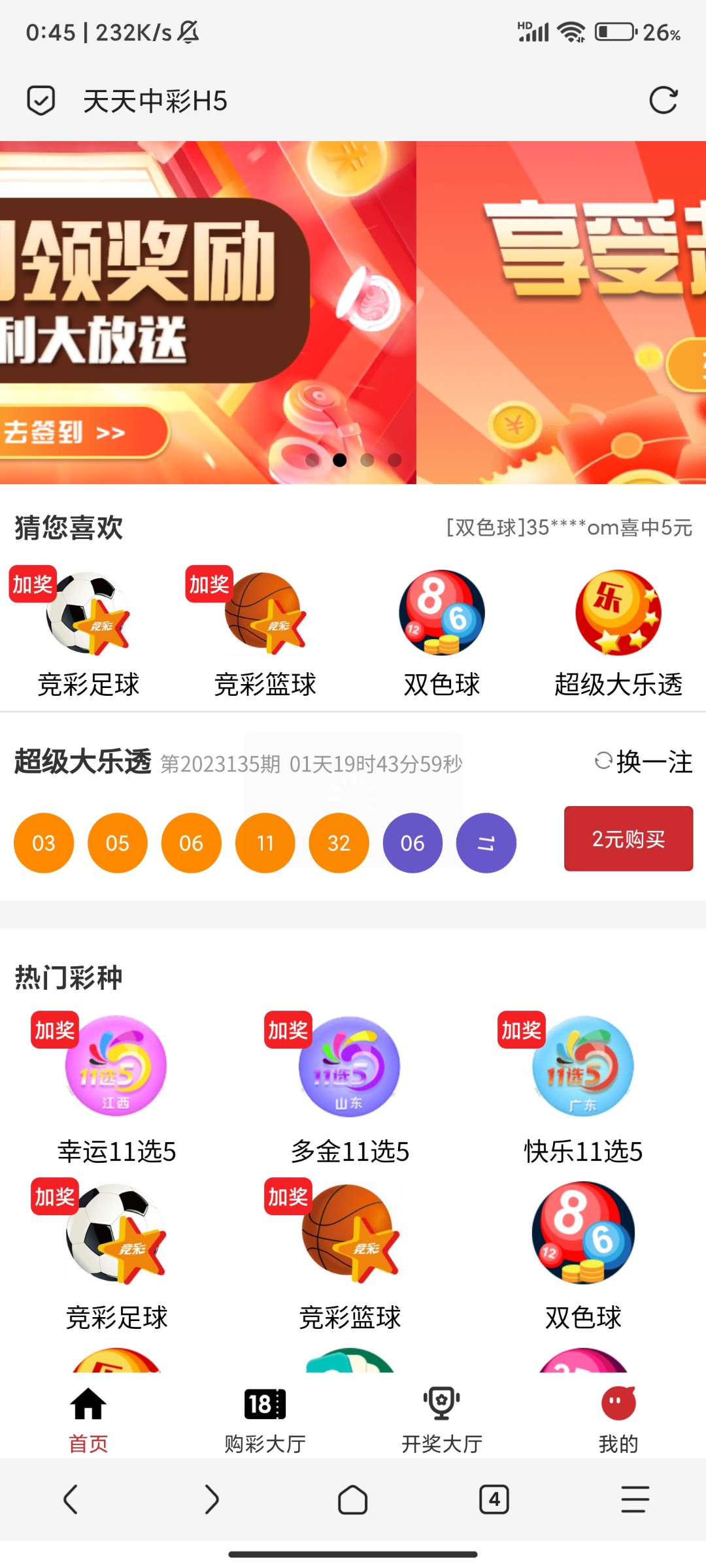Open the browser hamburger menu

635,1499
